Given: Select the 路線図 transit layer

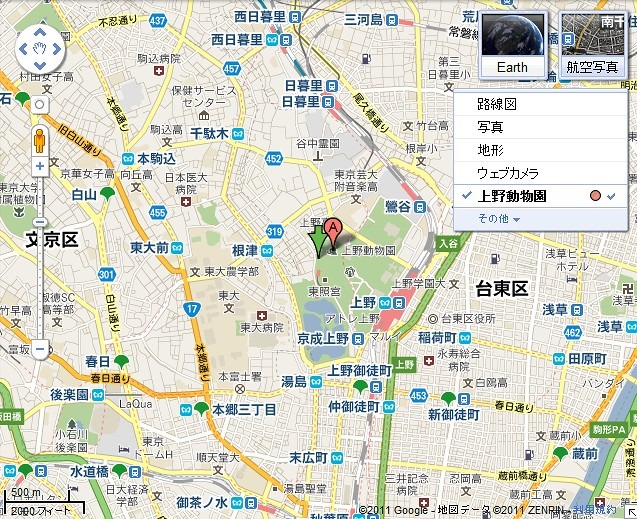Looking at the screenshot, I should (497, 104).
